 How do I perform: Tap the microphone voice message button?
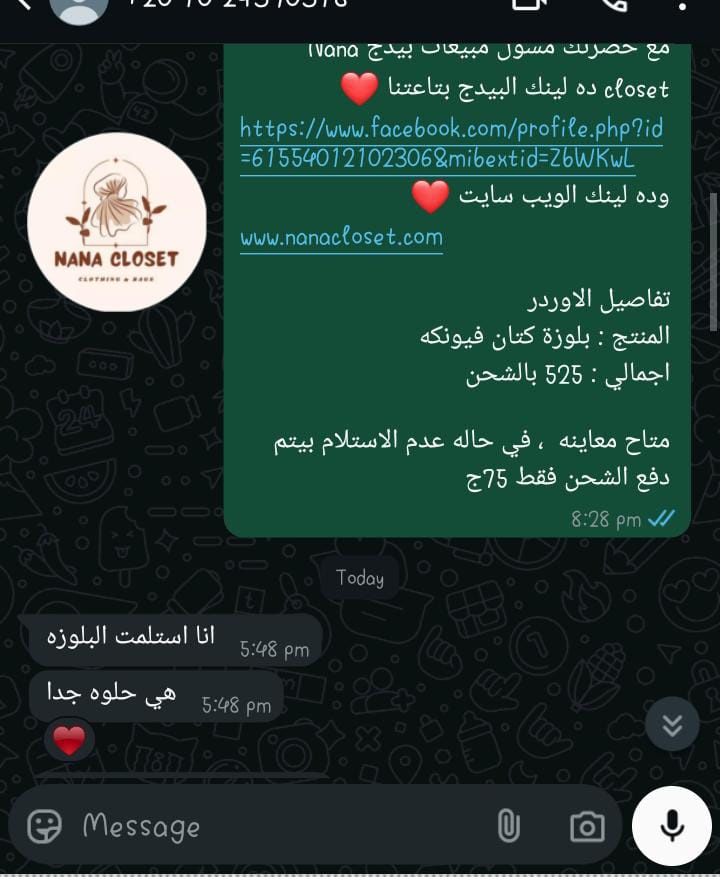(672, 825)
